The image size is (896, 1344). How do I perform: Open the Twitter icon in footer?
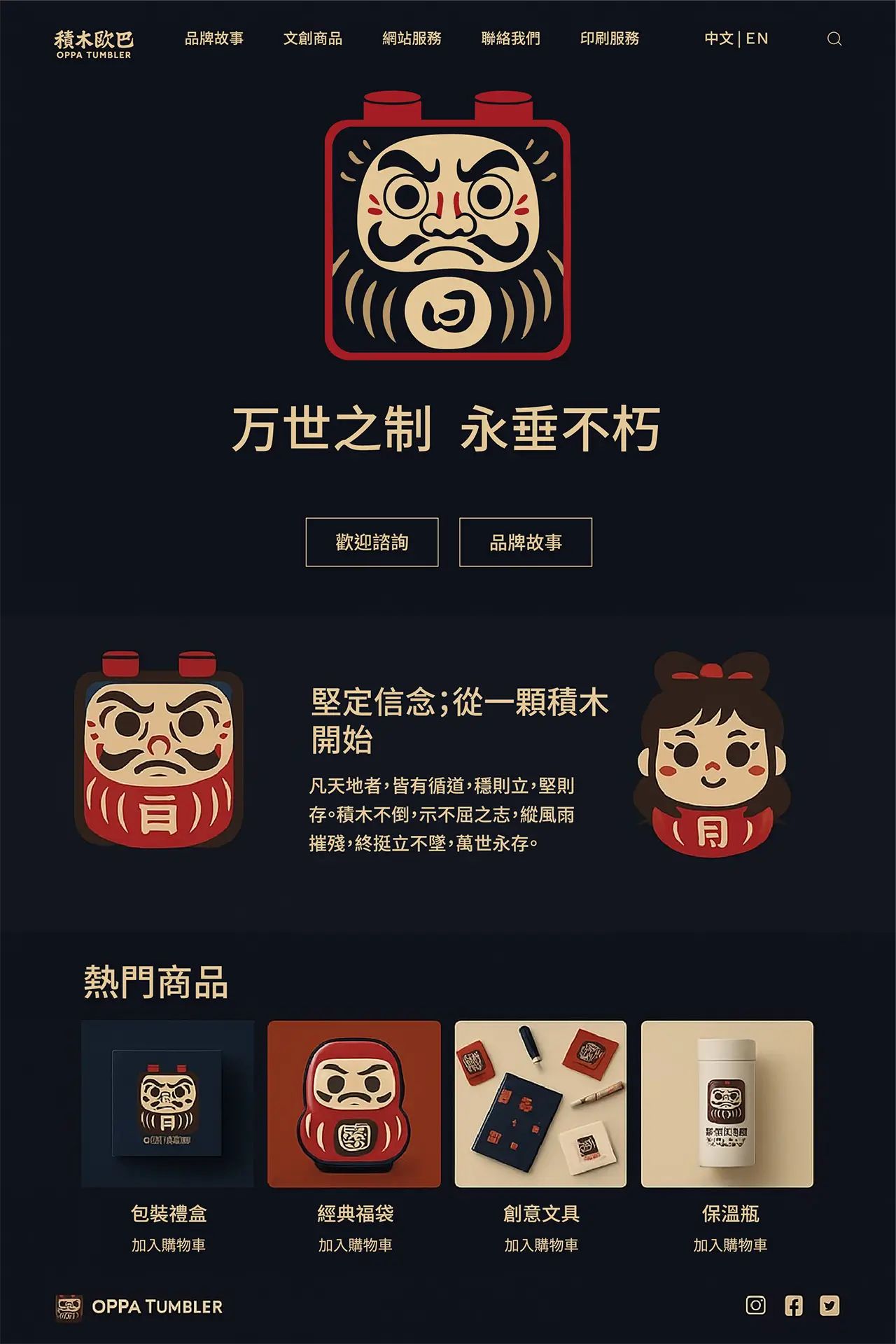coord(829,1305)
